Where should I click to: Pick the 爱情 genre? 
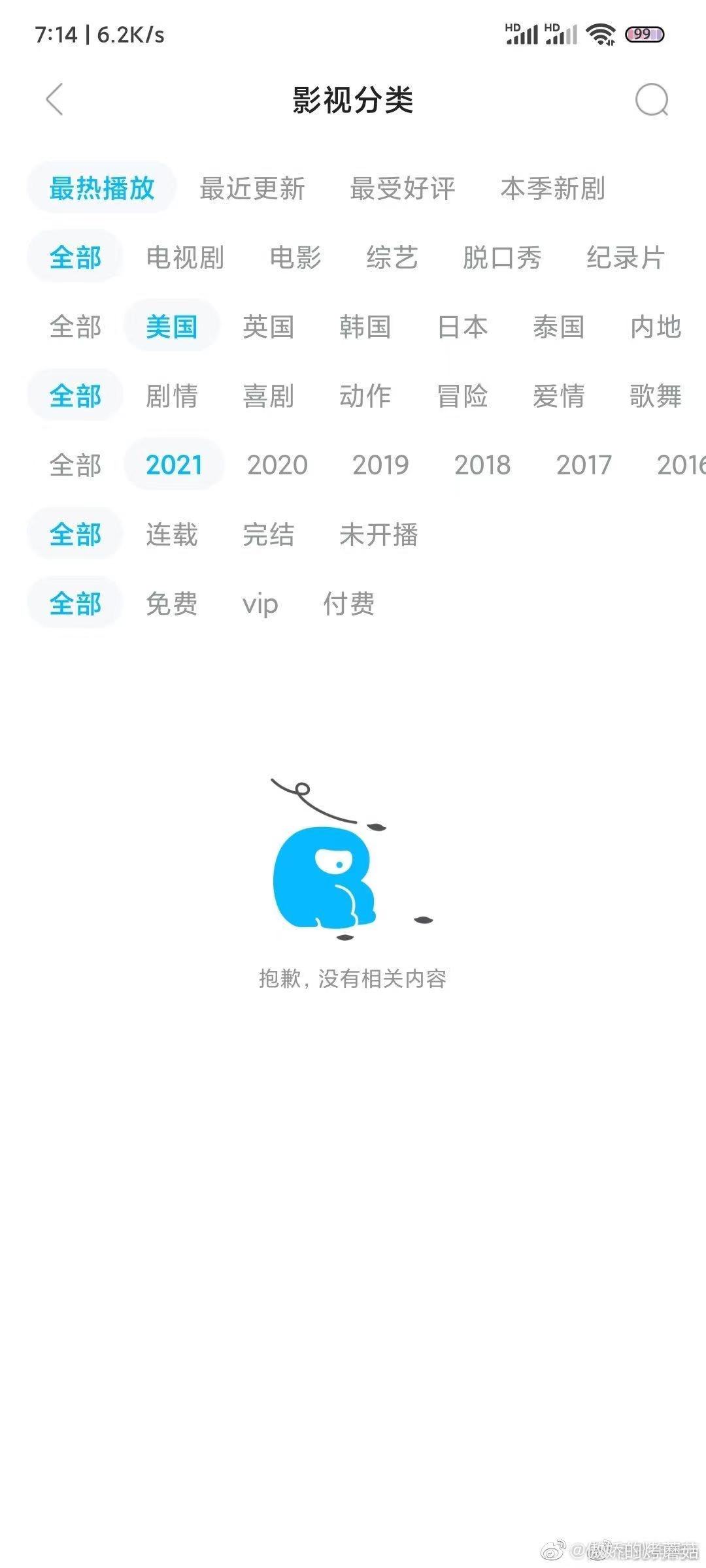558,396
